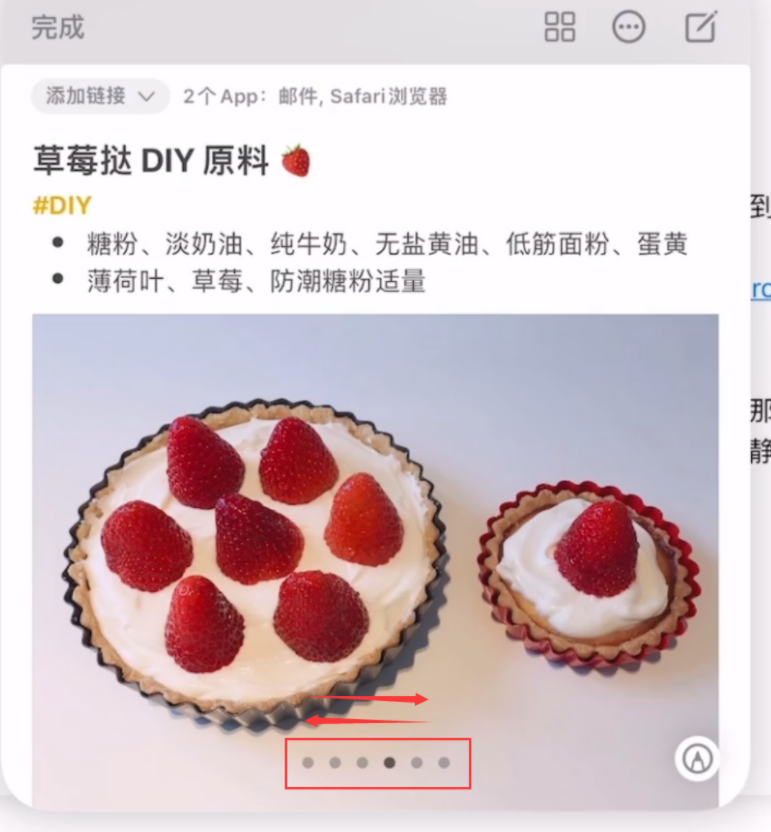Viewport: 771px width, 832px height.
Task: Open the grid view icon in toolbar
Action: pyautogui.click(x=559, y=28)
